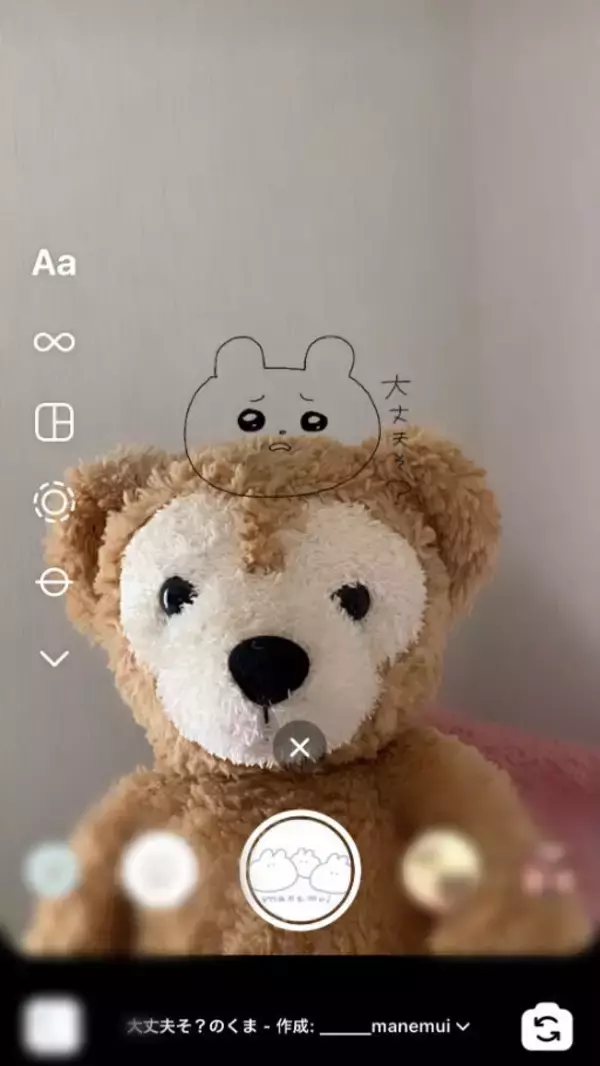Open the Aa text create mode

(54, 264)
